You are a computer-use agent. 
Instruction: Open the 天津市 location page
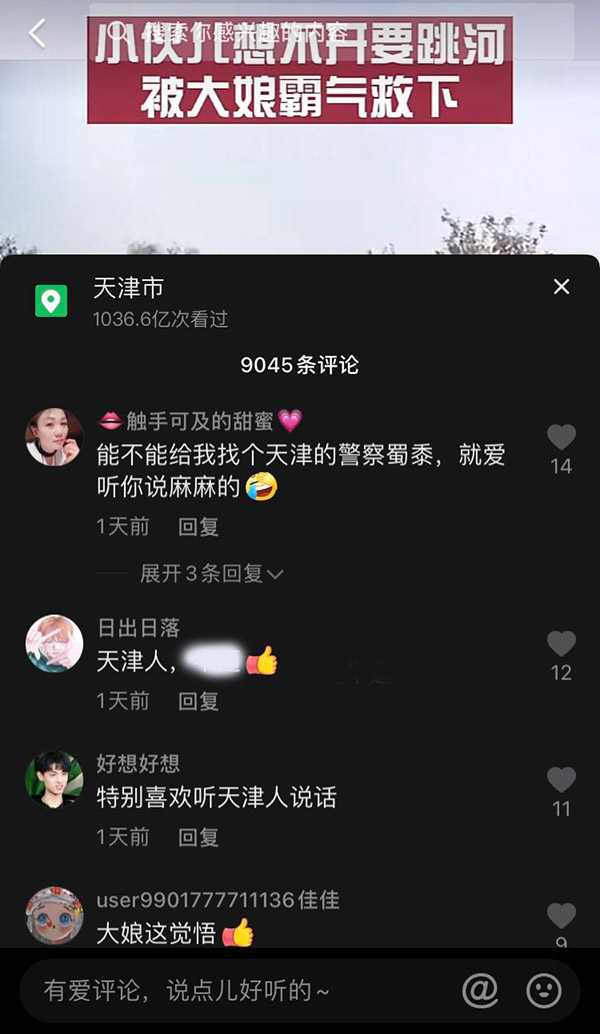[x=128, y=289]
